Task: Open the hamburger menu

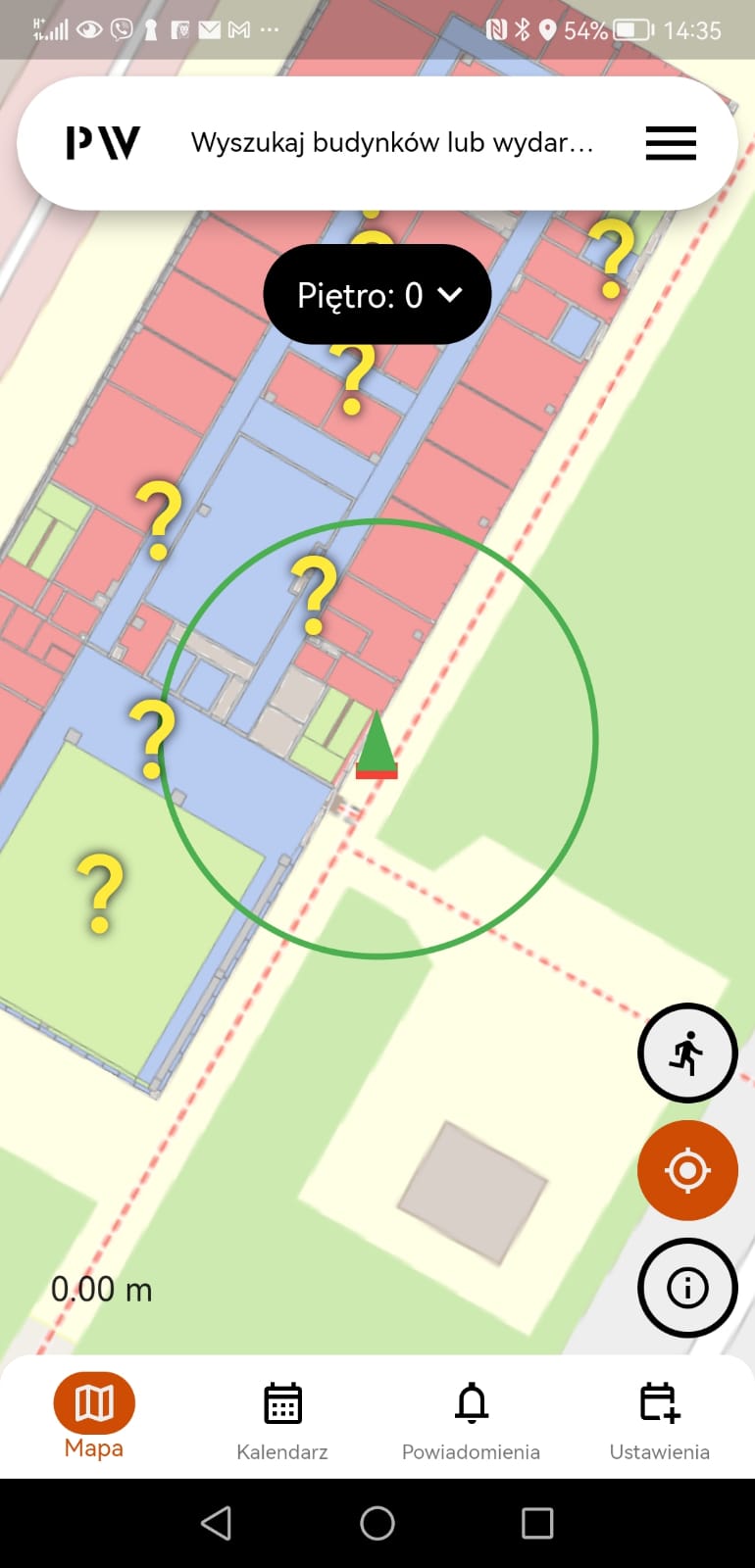Action: click(x=671, y=143)
